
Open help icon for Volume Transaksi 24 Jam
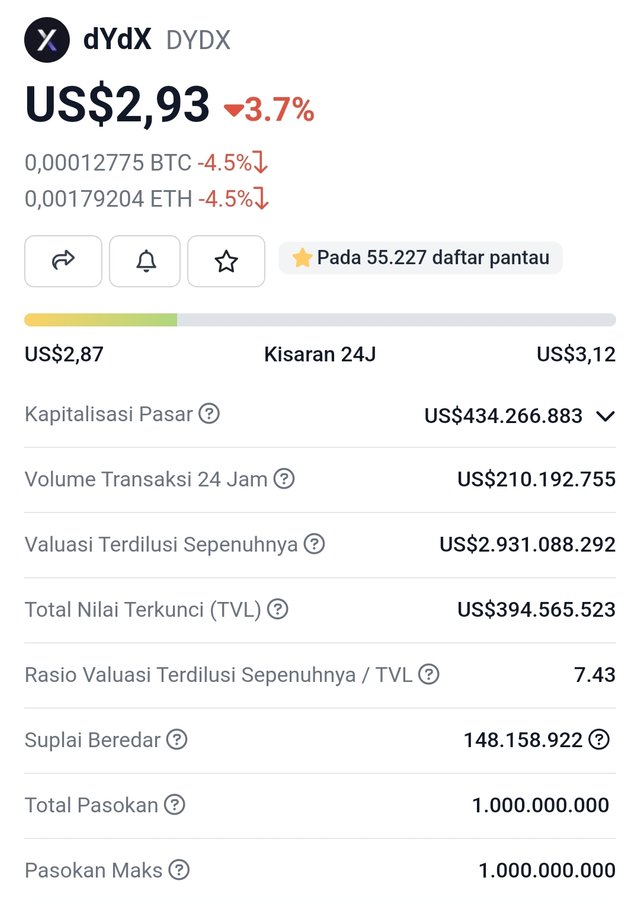tap(284, 479)
